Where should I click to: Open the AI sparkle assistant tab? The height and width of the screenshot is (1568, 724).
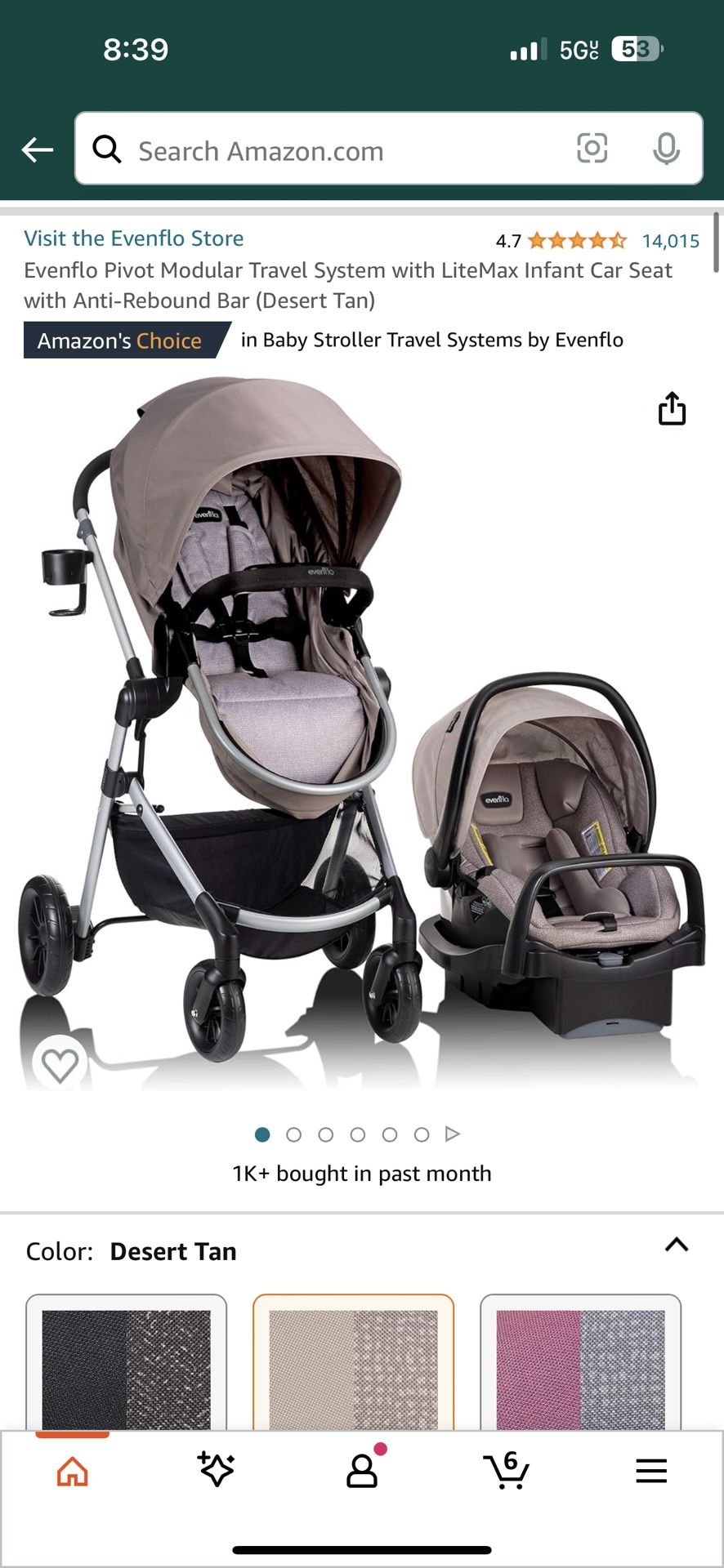(x=217, y=1470)
